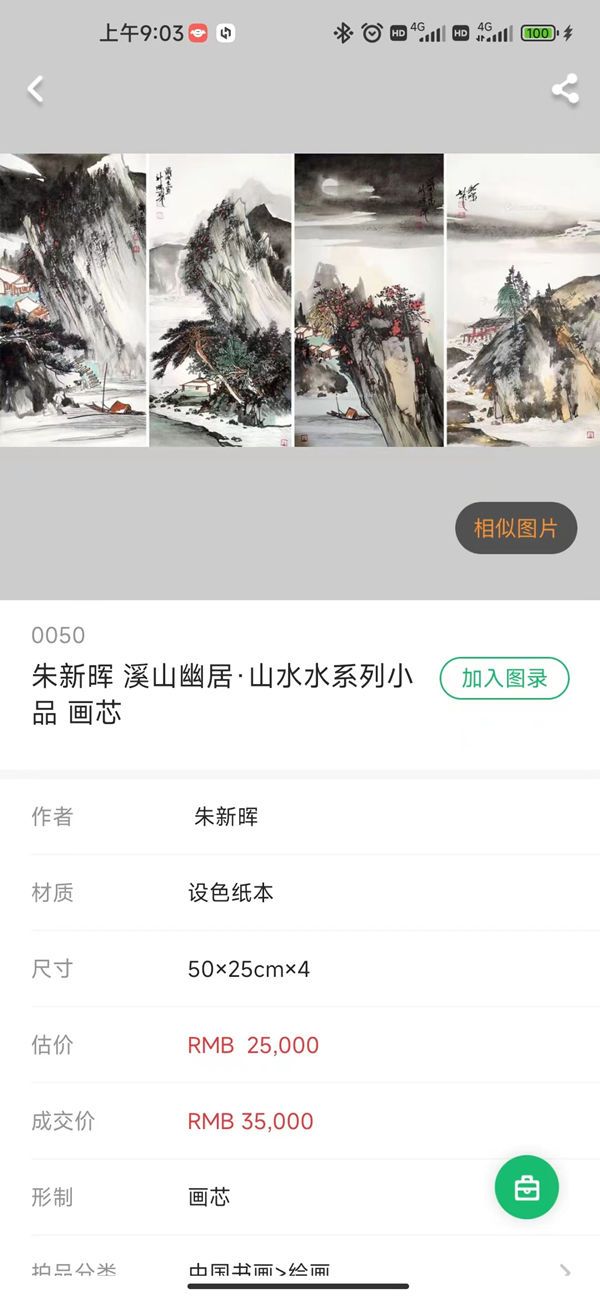Open the landscape painting image
The image size is (600, 1300).
300,300
